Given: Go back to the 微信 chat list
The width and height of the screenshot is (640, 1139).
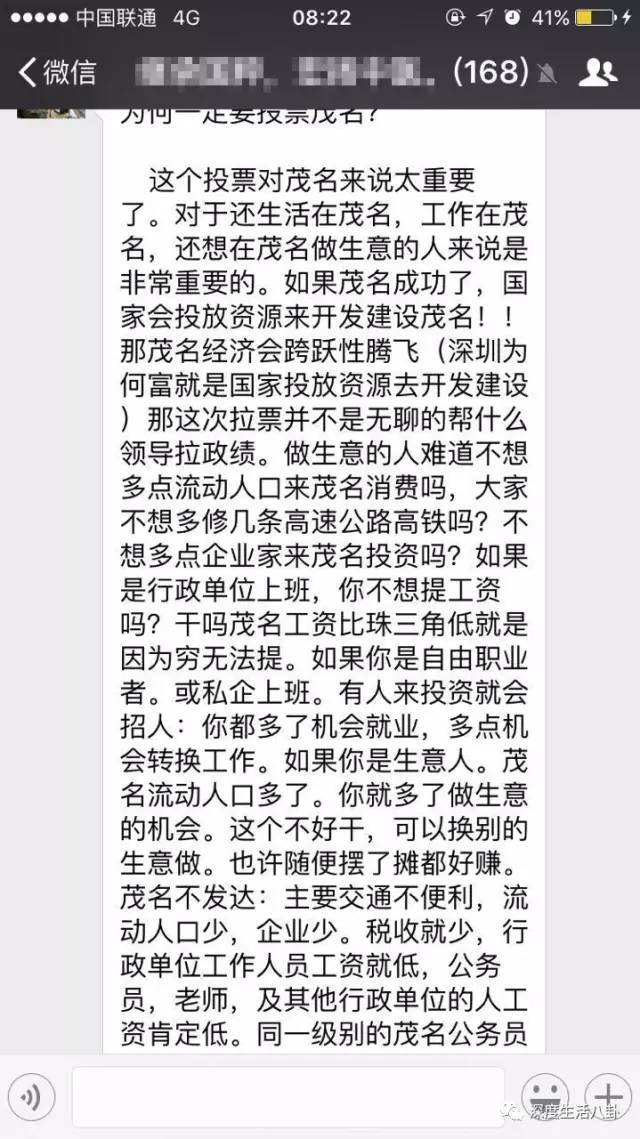Looking at the screenshot, I should [57, 72].
